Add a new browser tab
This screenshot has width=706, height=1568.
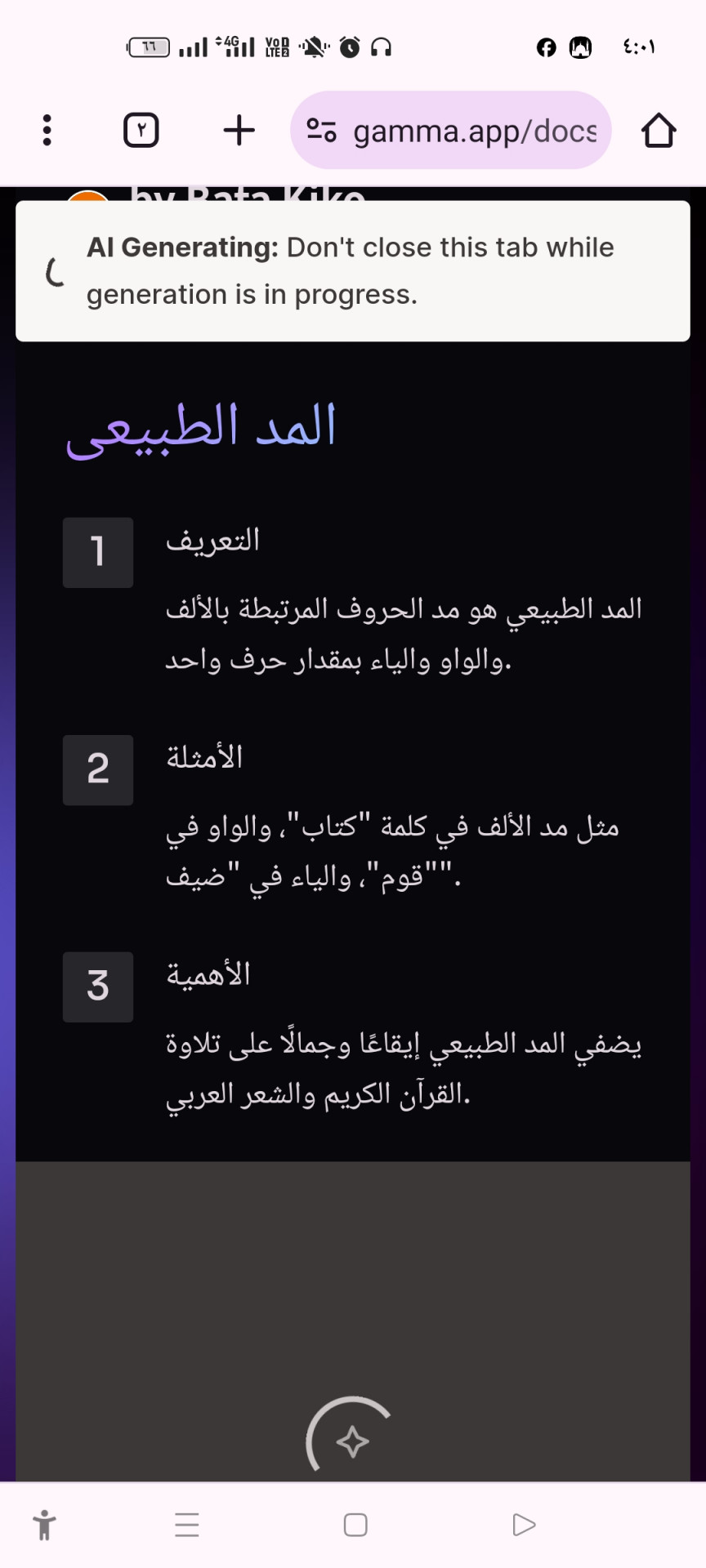(239, 130)
